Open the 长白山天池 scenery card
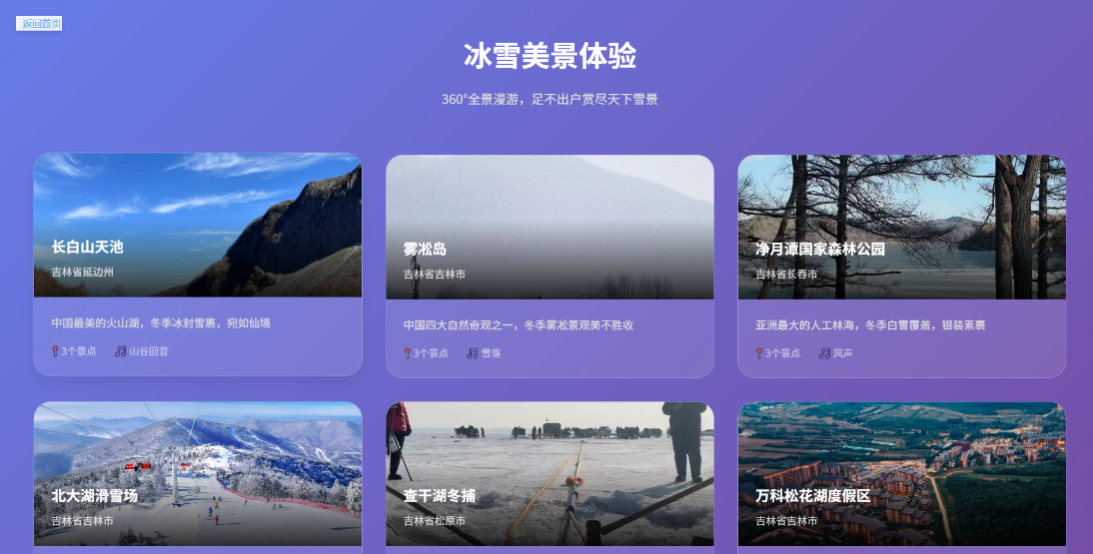The height and width of the screenshot is (554, 1093). [x=198, y=264]
